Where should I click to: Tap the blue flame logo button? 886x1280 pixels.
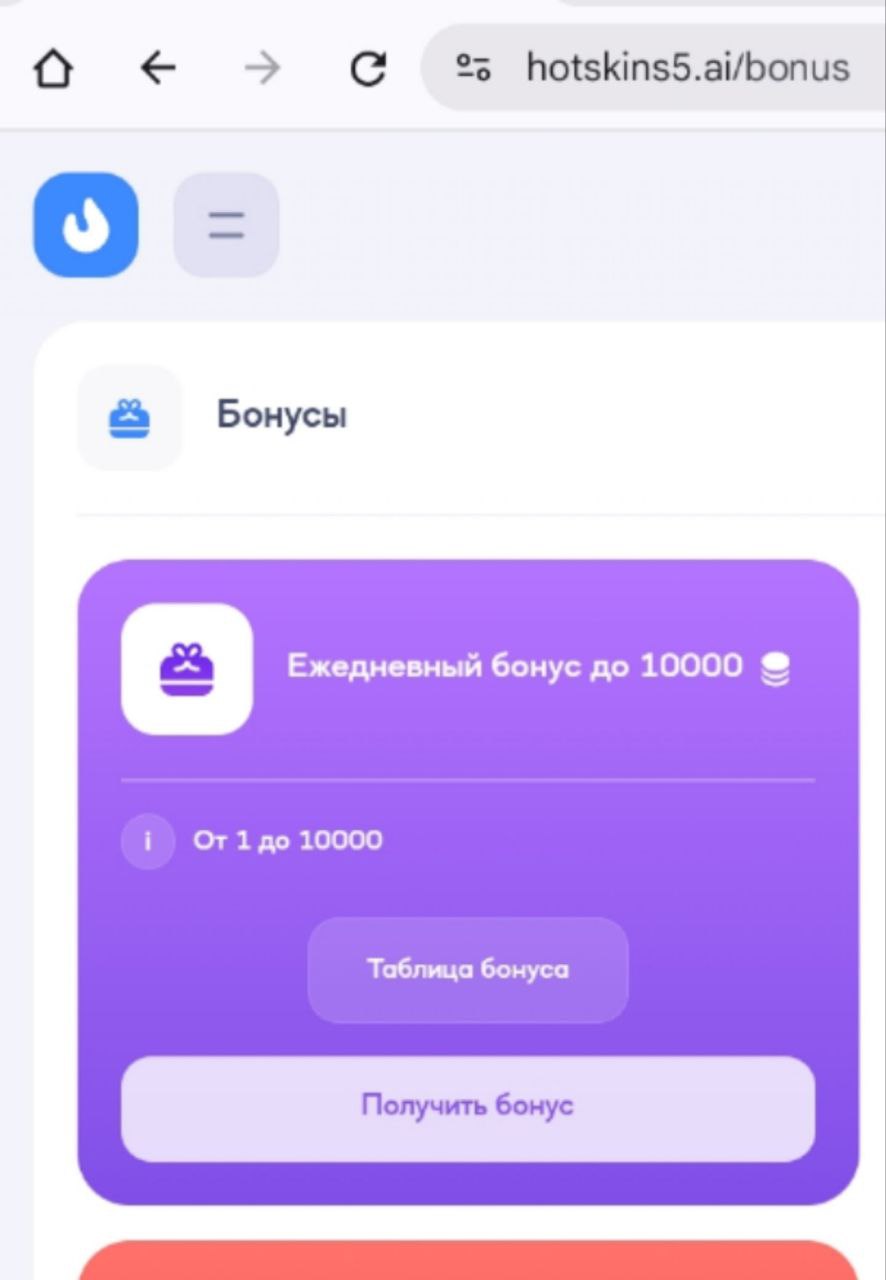point(86,225)
